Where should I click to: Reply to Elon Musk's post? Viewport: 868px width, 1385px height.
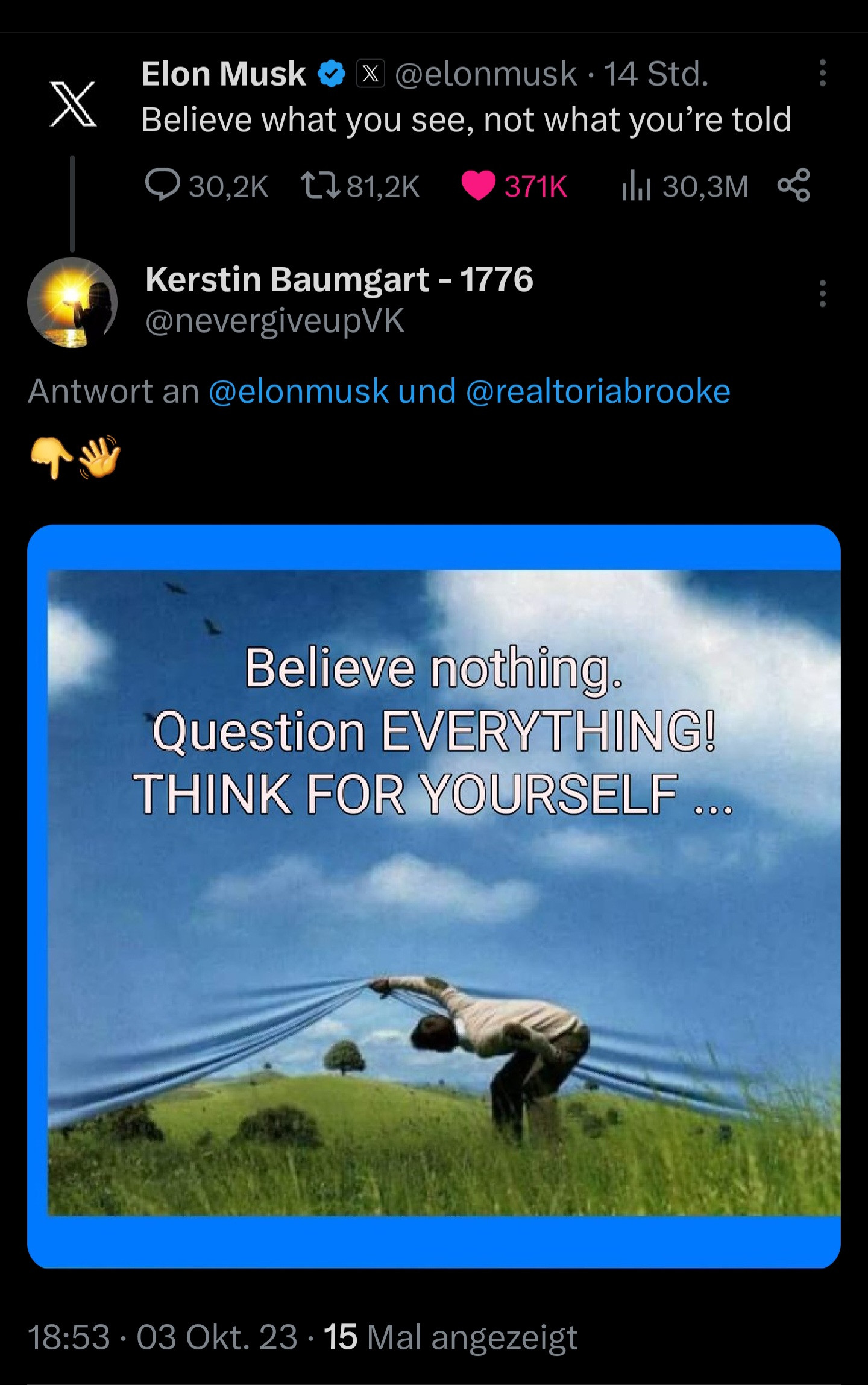[163, 185]
